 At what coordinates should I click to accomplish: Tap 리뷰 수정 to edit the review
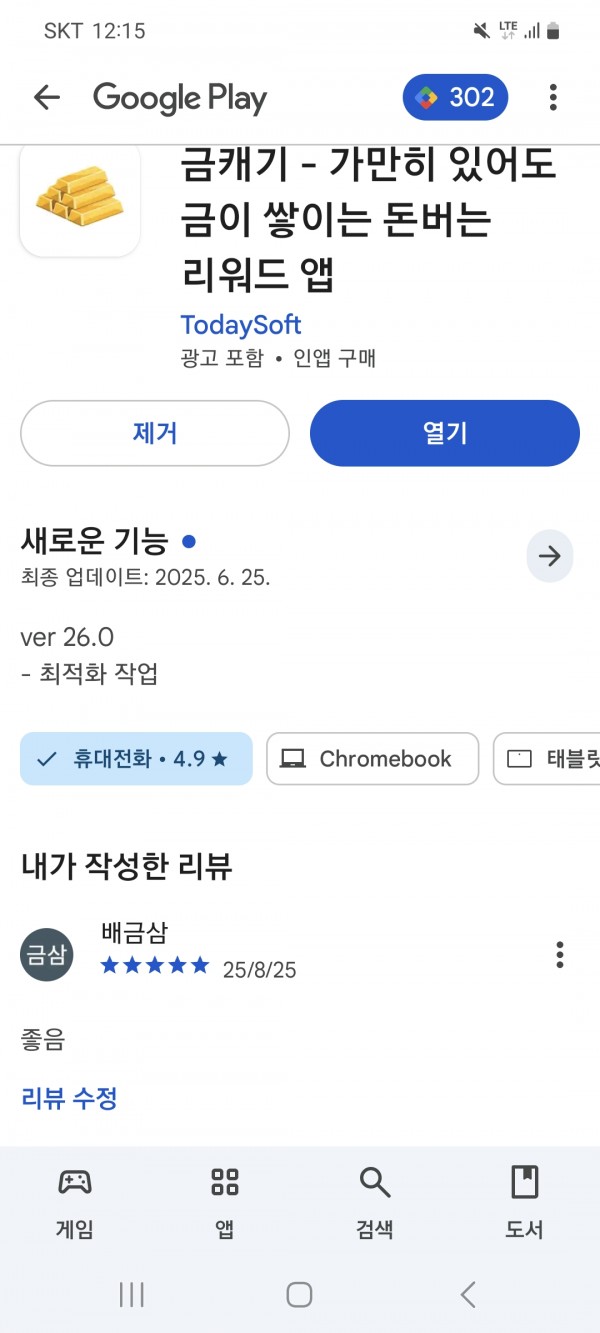[69, 1099]
